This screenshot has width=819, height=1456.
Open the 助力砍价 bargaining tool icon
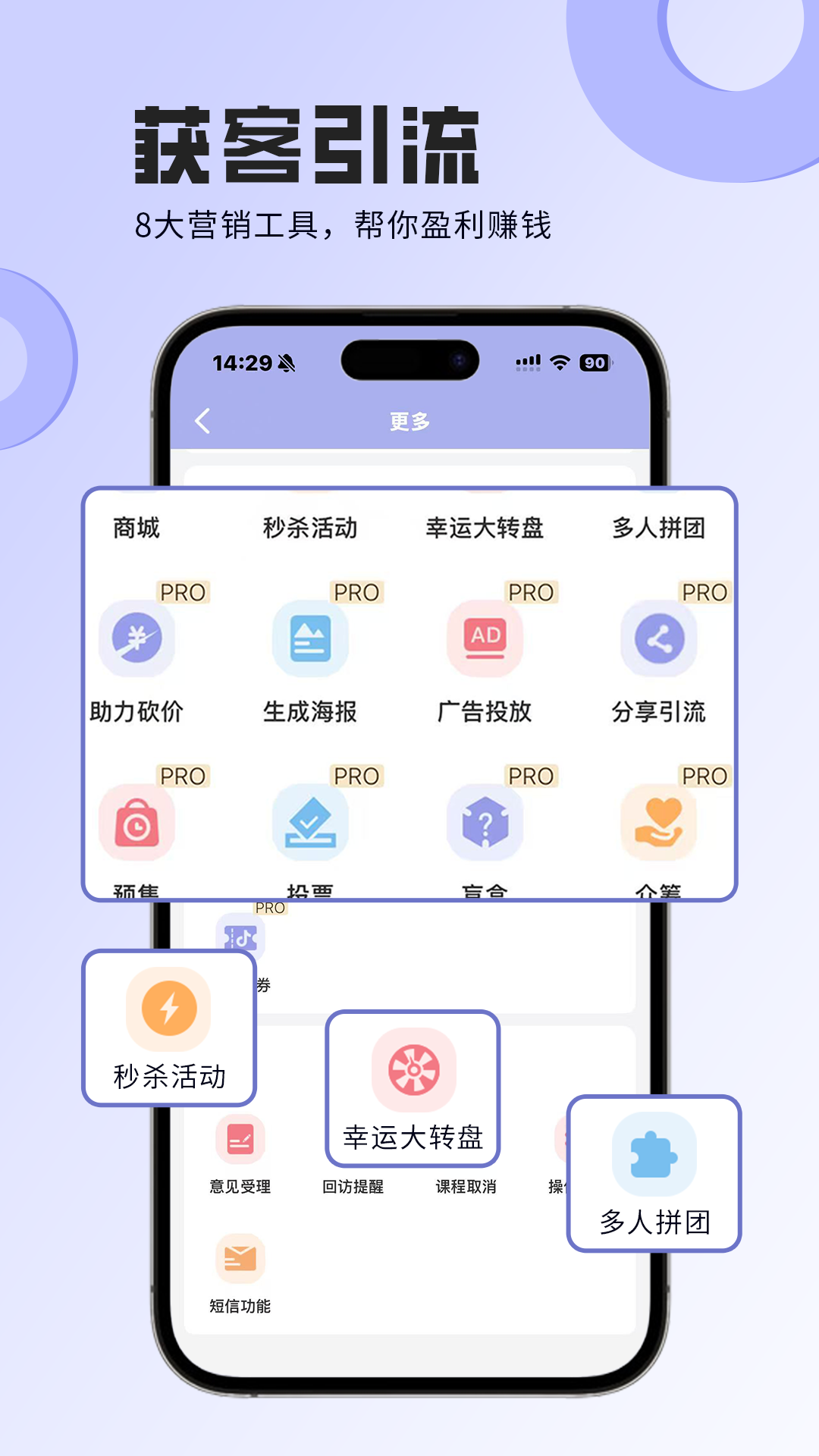pyautogui.click(x=136, y=639)
